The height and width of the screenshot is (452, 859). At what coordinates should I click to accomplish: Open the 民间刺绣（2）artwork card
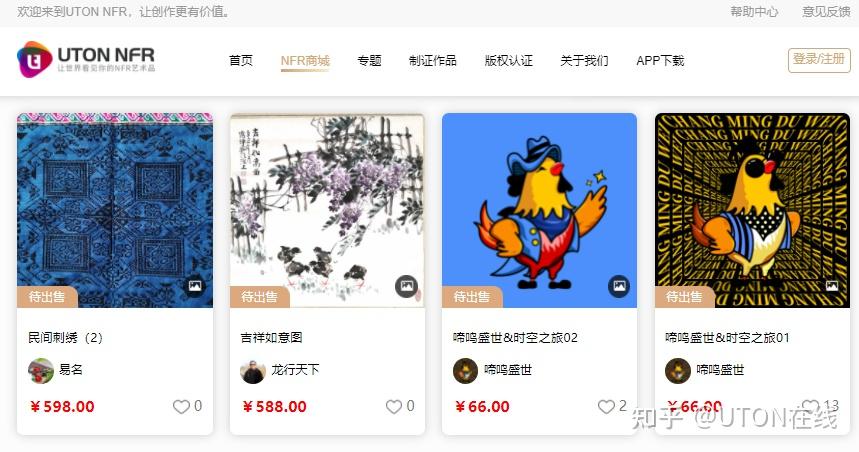pyautogui.click(x=115, y=210)
